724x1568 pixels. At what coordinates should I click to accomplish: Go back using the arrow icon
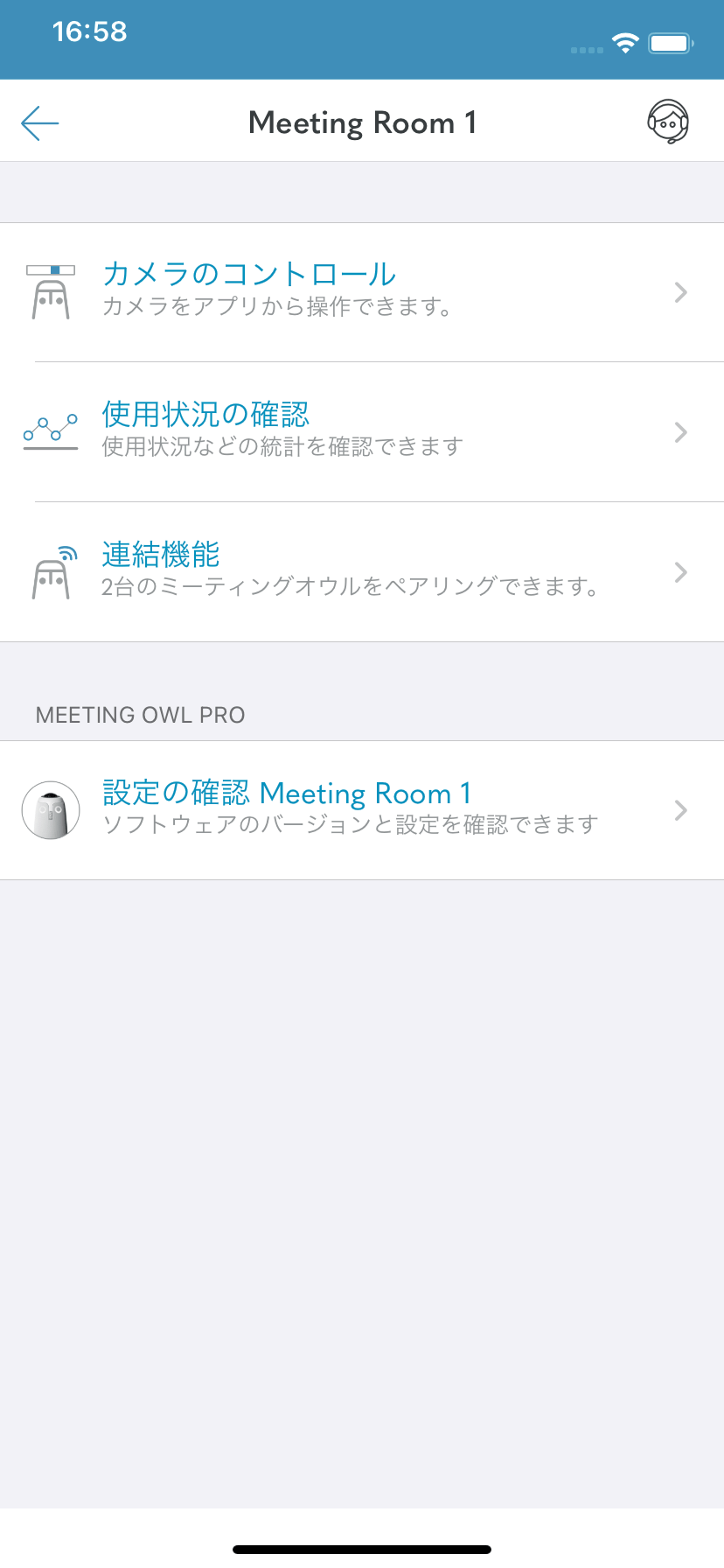[x=40, y=123]
